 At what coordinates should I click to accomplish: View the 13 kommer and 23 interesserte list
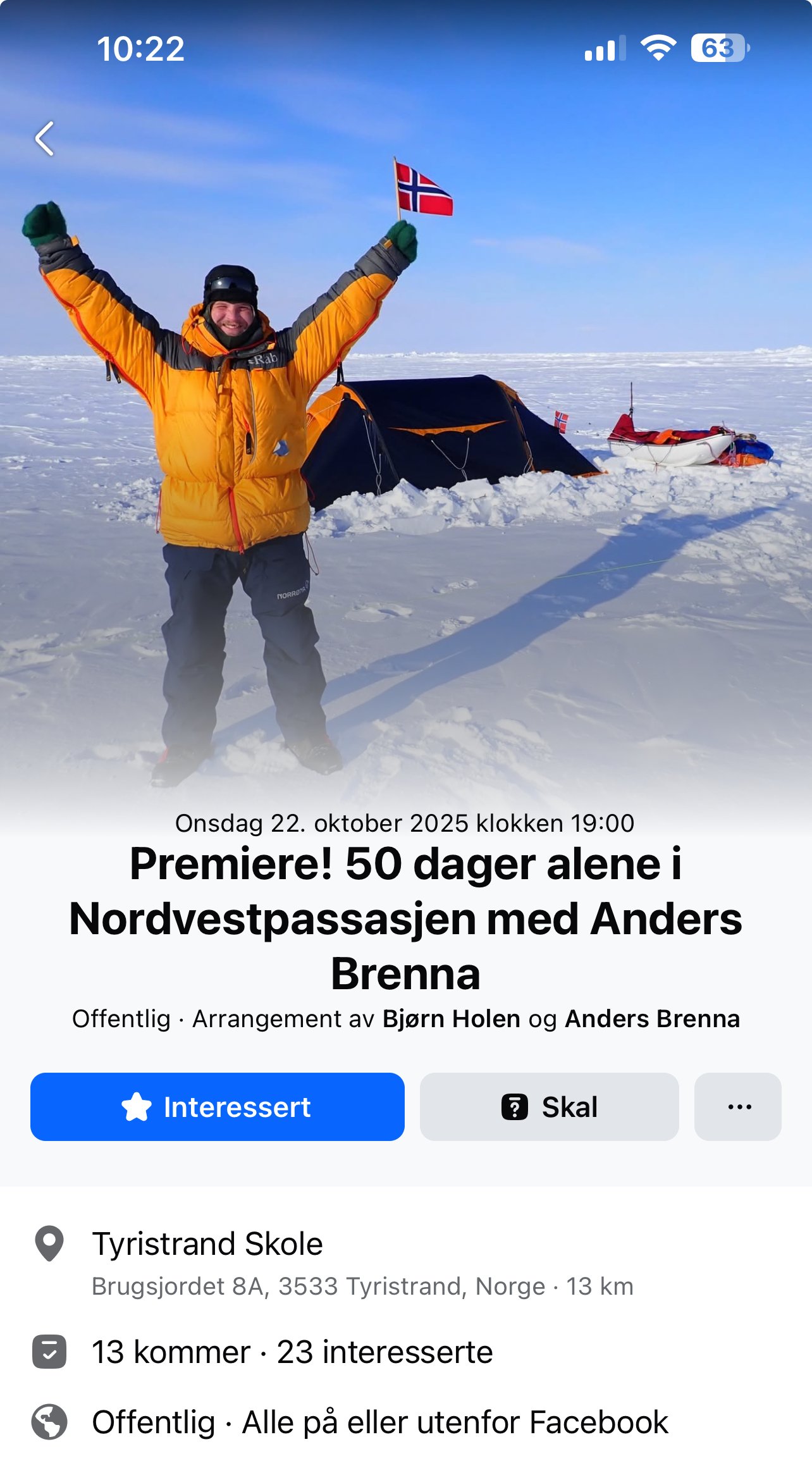(x=292, y=1352)
